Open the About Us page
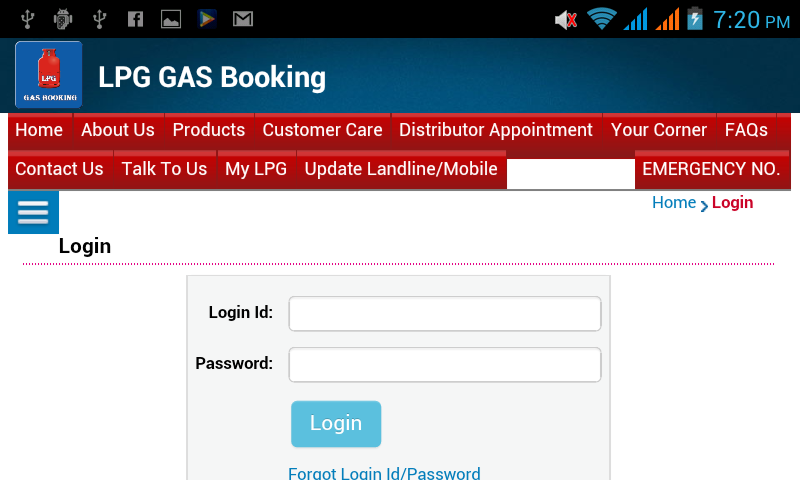800x480 pixels. point(118,130)
